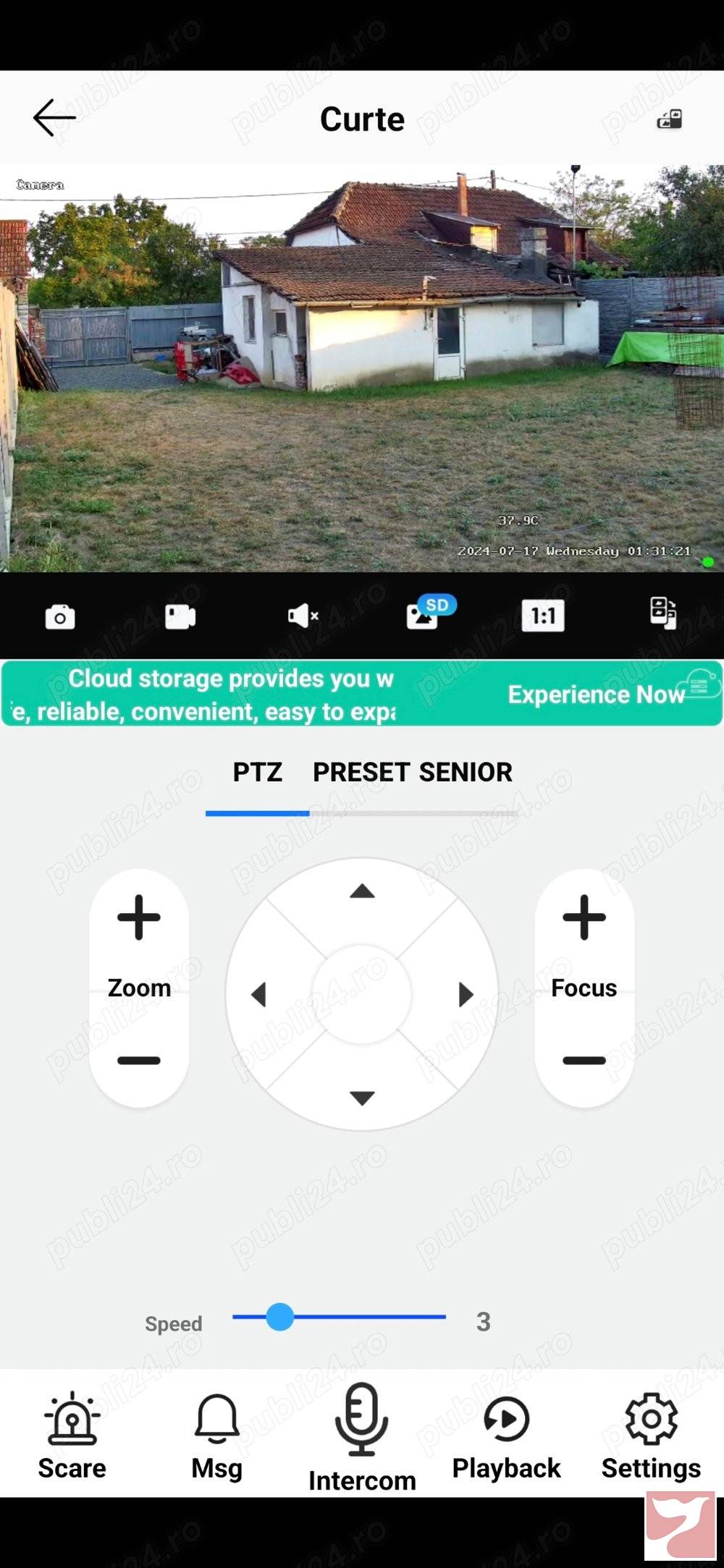724x1568 pixels.
Task: Zoom out with the minus button
Action: click(139, 1061)
